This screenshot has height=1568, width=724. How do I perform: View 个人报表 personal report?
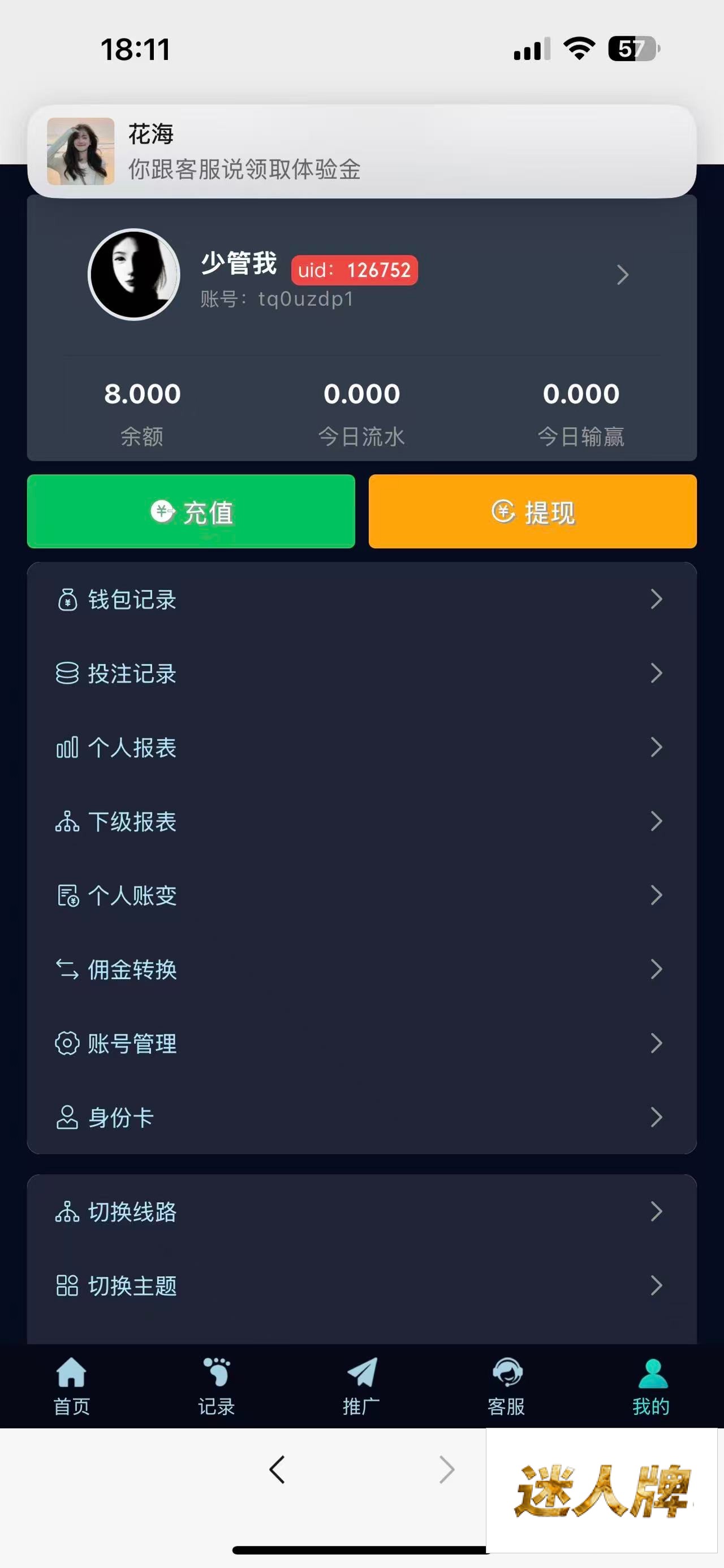361,747
